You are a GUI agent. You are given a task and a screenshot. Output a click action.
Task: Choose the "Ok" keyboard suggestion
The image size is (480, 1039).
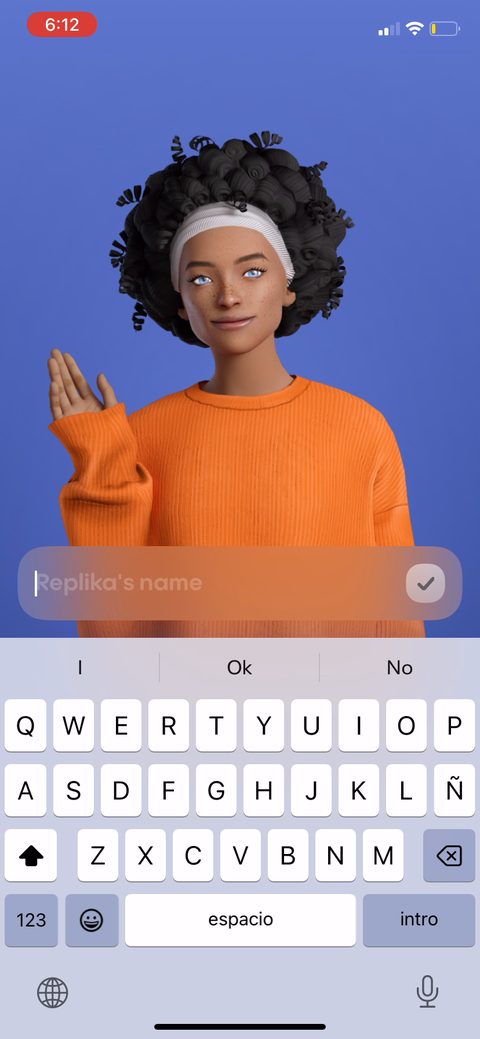click(239, 667)
